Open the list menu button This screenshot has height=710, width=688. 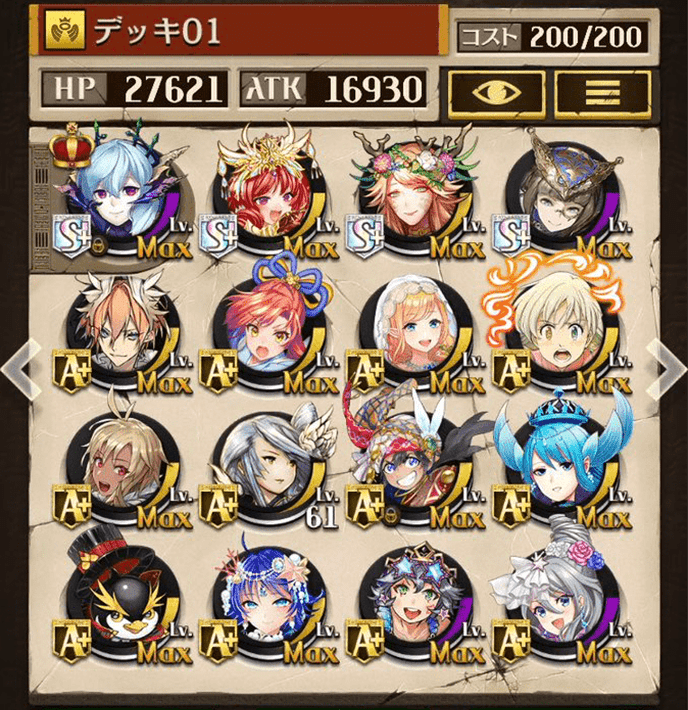click(602, 94)
